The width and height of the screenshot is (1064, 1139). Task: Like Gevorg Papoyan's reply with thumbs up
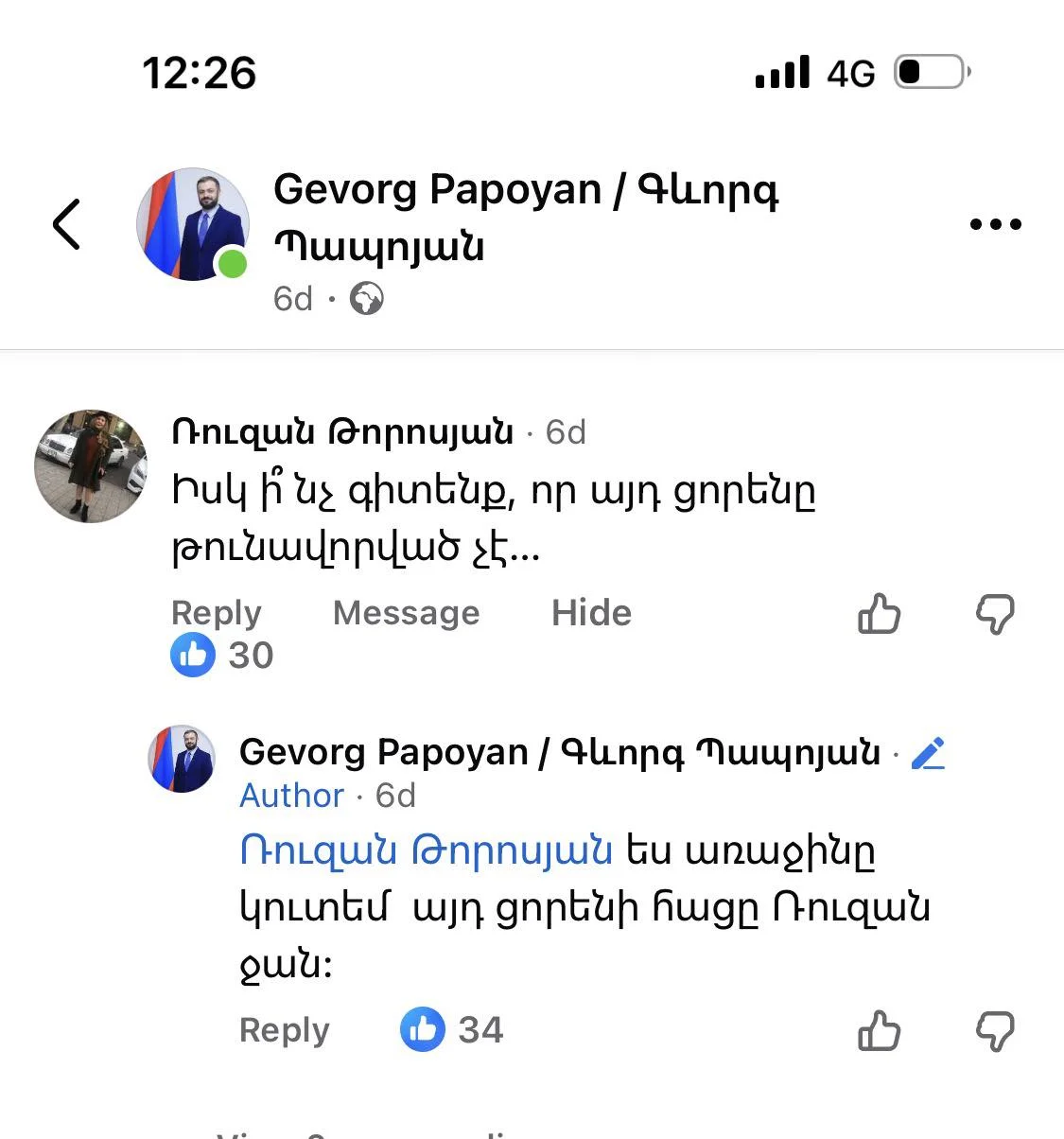point(879,1030)
